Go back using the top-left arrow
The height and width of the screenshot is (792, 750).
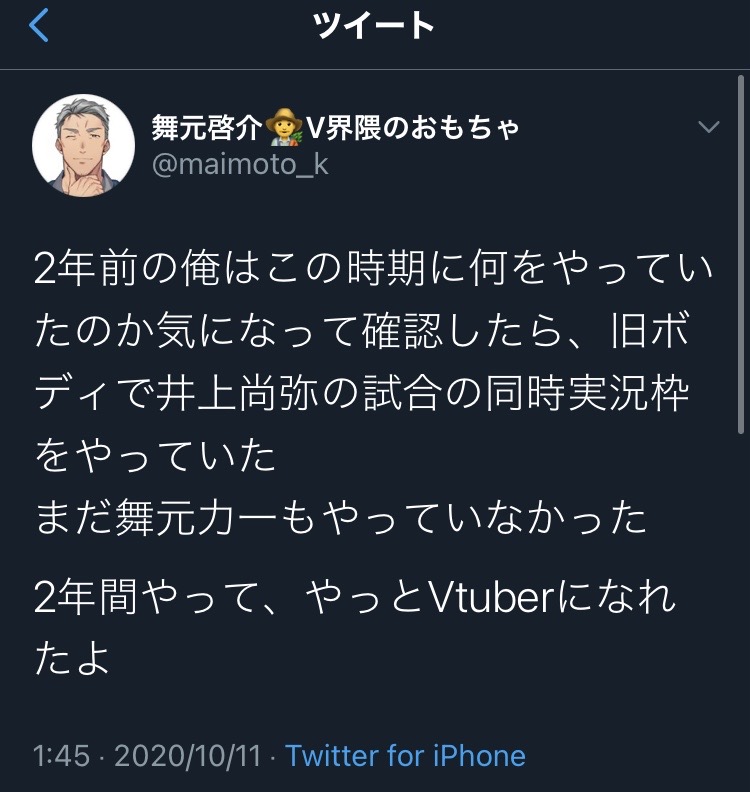point(39,26)
